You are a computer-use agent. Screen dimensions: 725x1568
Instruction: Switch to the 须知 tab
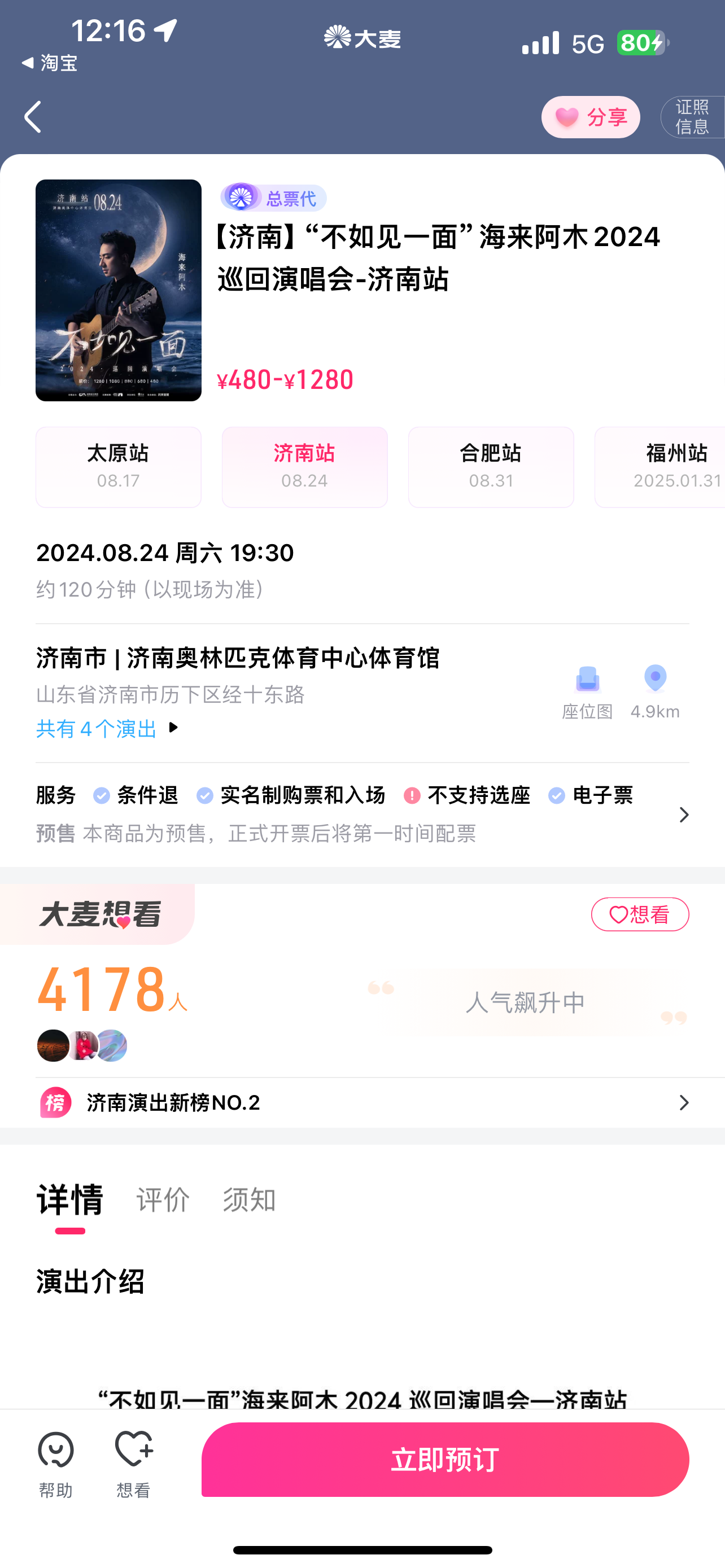tap(249, 1199)
